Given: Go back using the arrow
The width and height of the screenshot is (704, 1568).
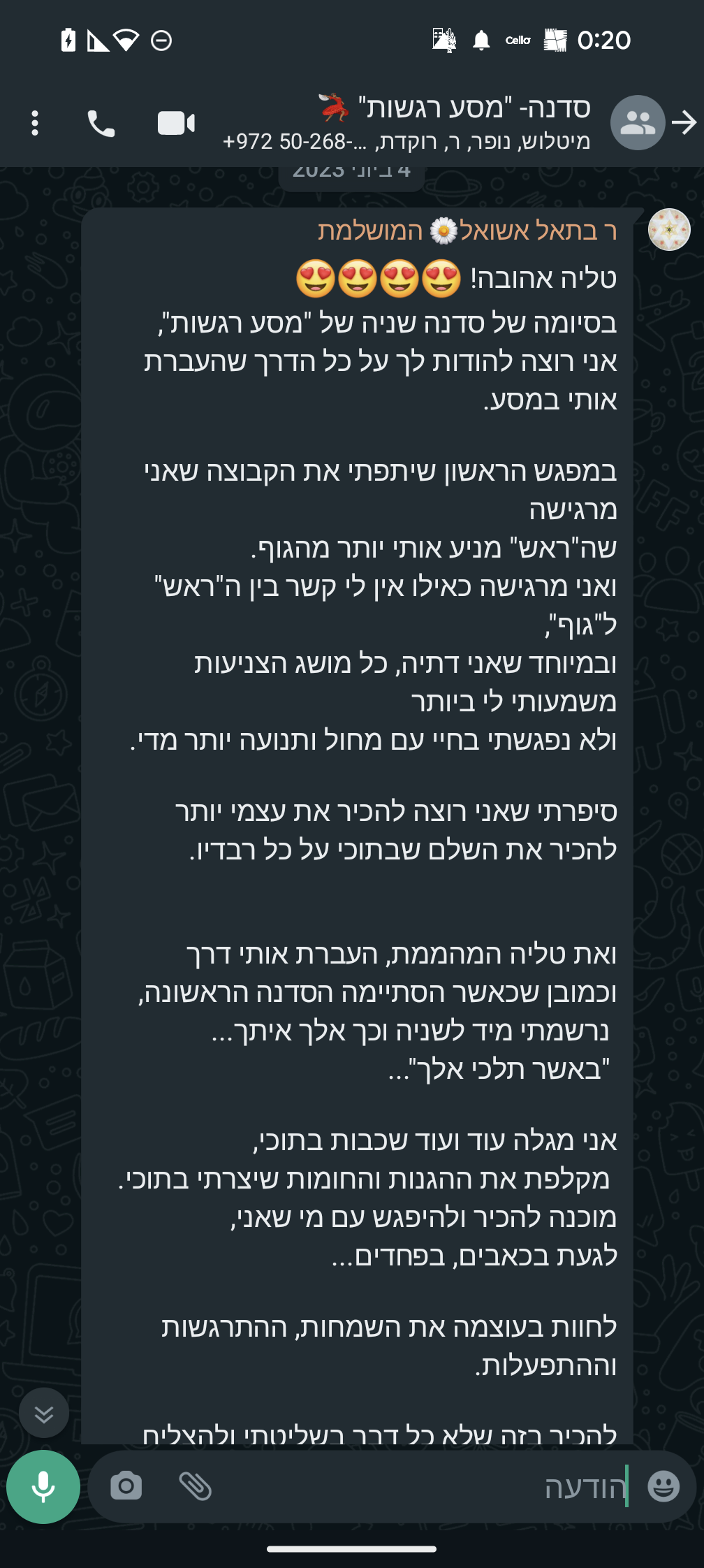Looking at the screenshot, I should coord(684,123).
